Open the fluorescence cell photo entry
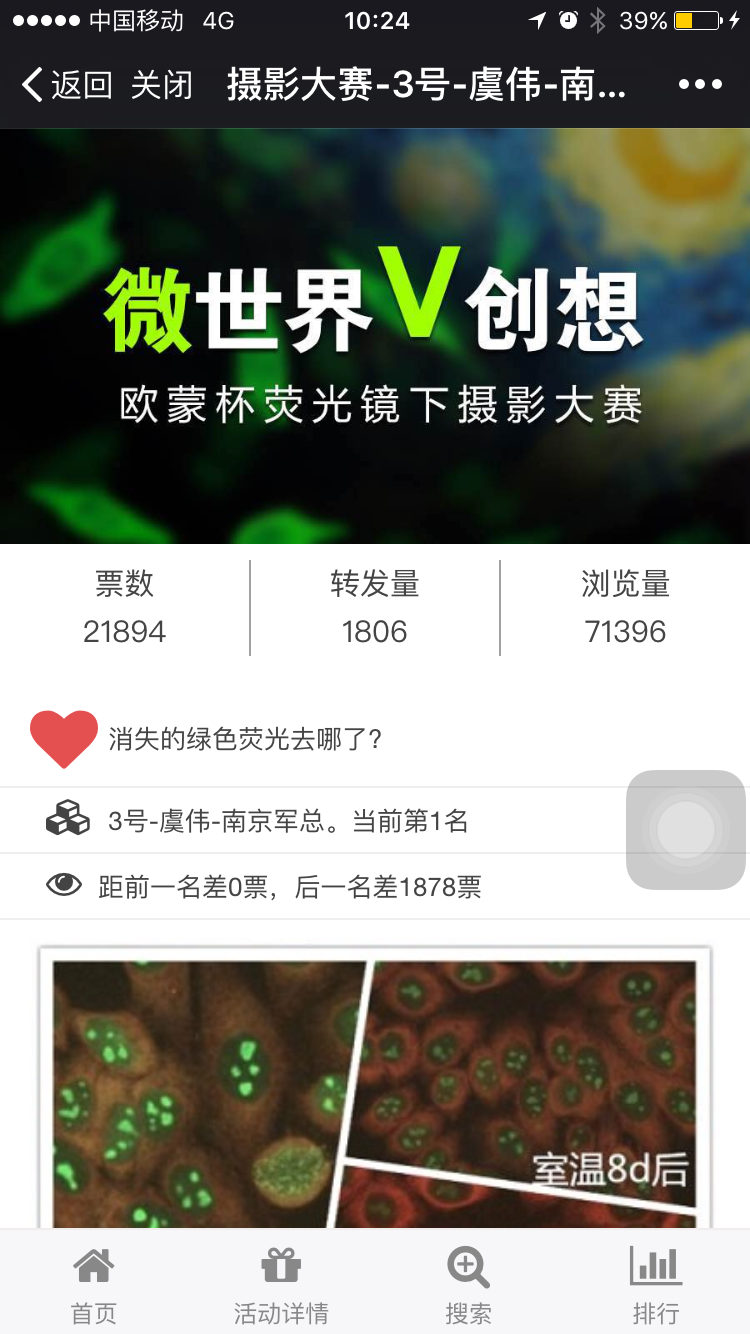The image size is (750, 1334). (x=374, y=1090)
